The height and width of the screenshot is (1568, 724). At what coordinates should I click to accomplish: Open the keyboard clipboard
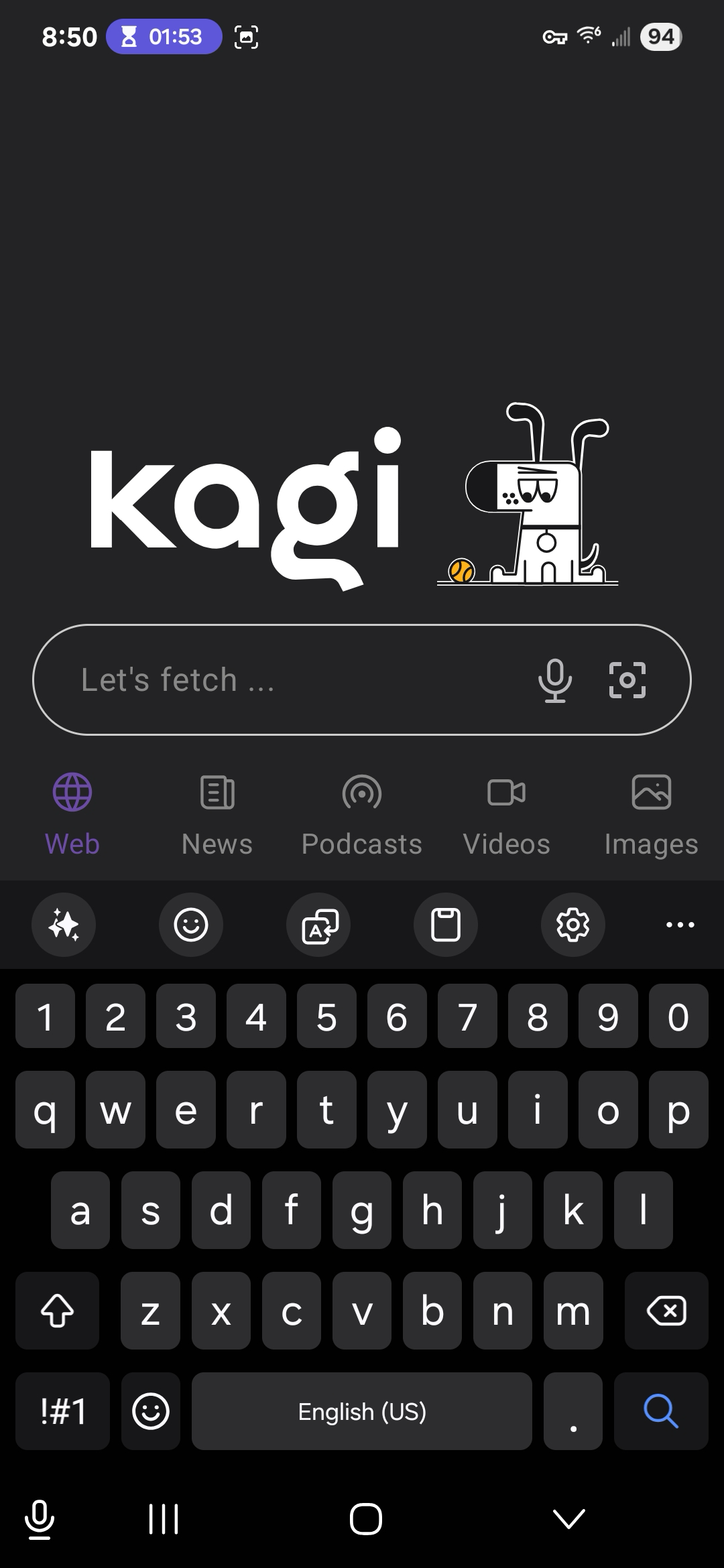446,925
